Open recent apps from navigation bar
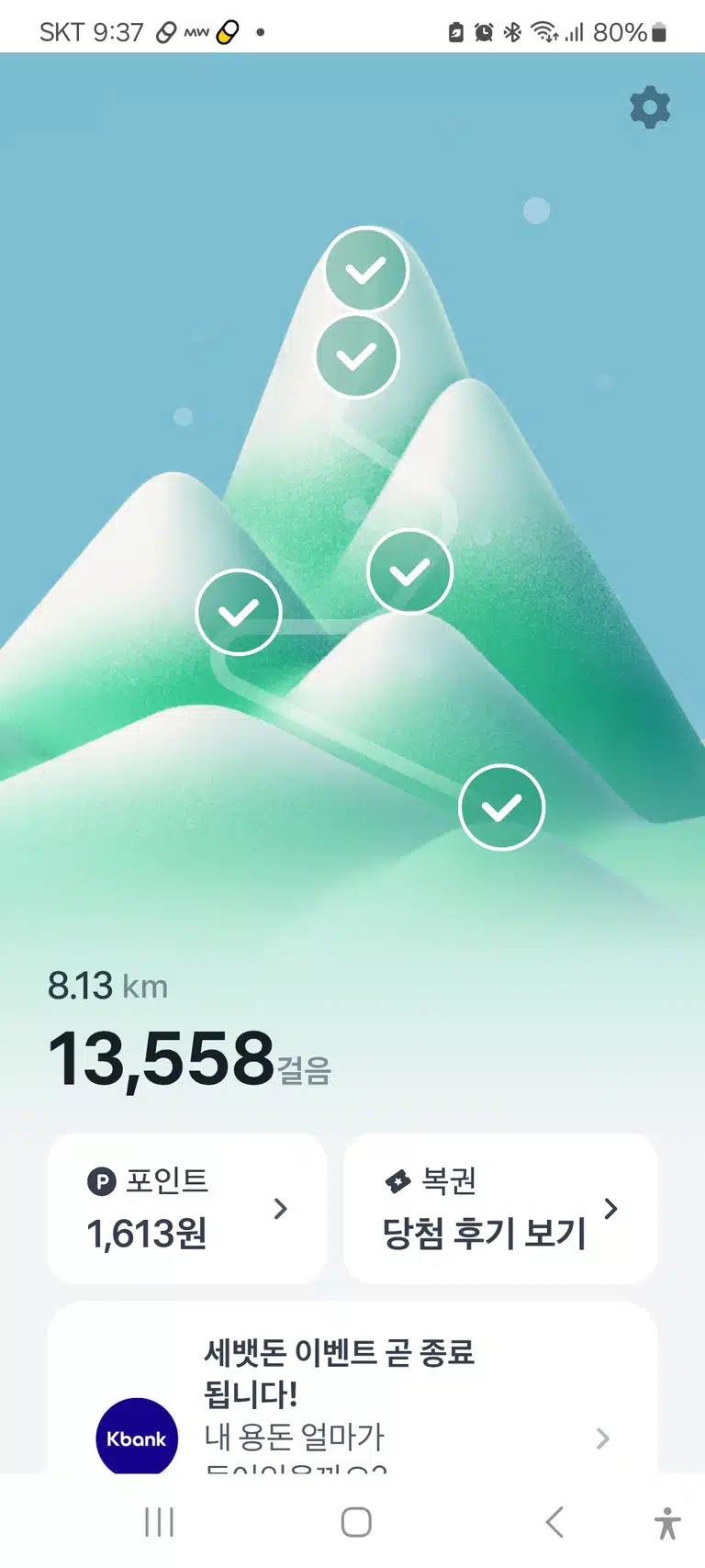This screenshot has height=1568, width=705. pos(160,1522)
